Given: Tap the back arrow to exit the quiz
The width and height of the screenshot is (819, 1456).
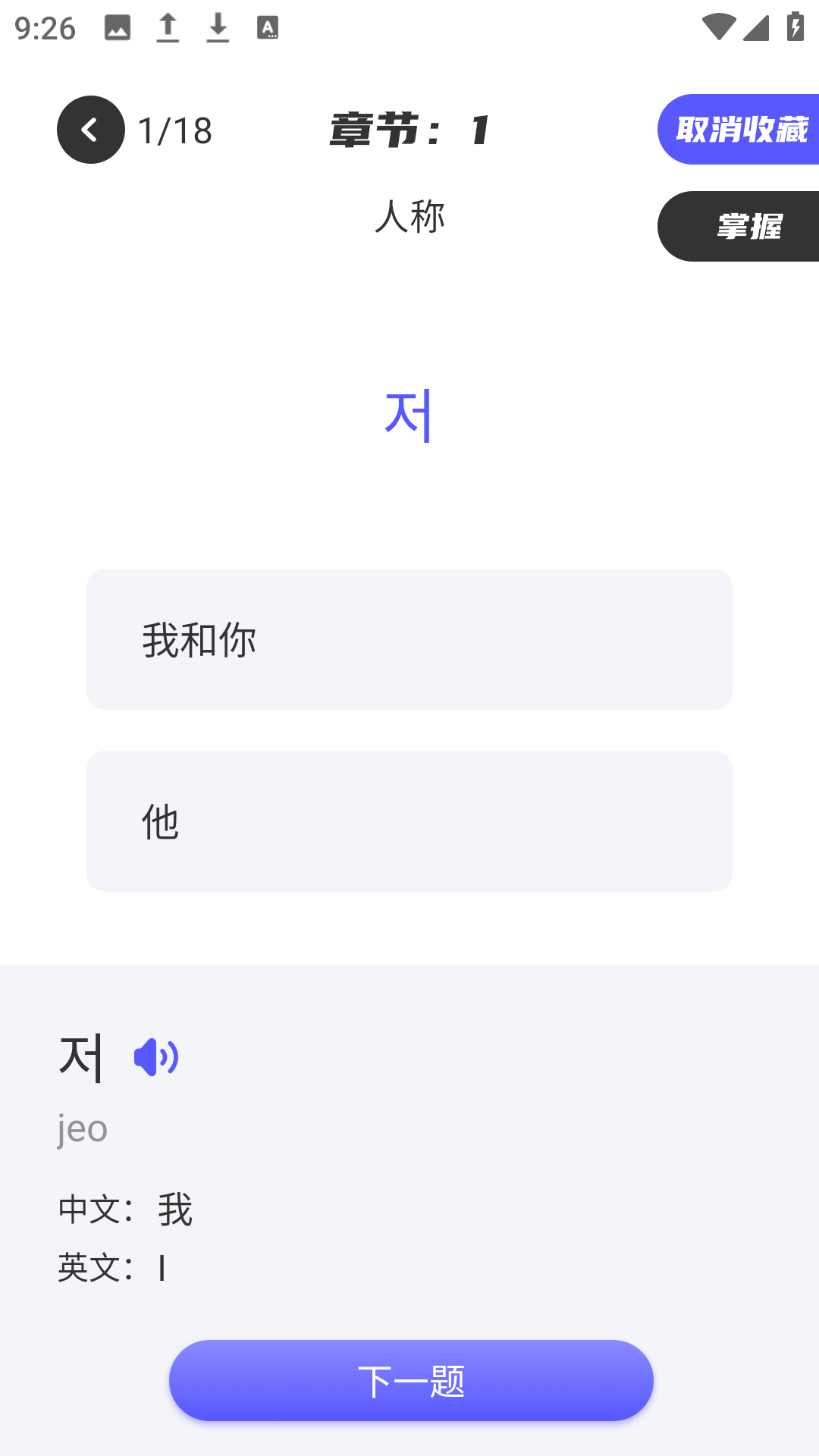Looking at the screenshot, I should (x=90, y=129).
